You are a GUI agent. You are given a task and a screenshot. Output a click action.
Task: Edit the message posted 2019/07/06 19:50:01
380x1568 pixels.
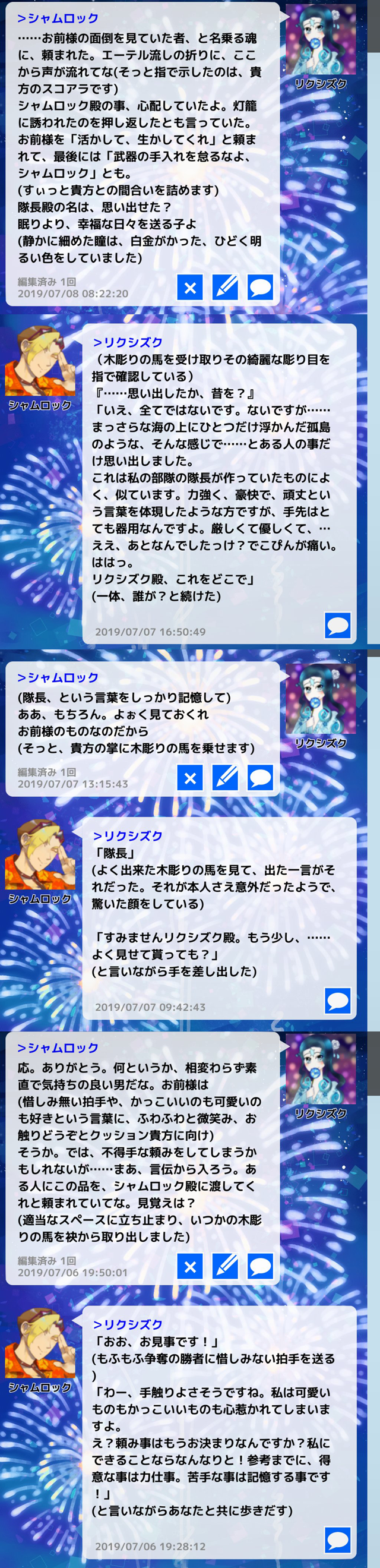coord(225,1267)
